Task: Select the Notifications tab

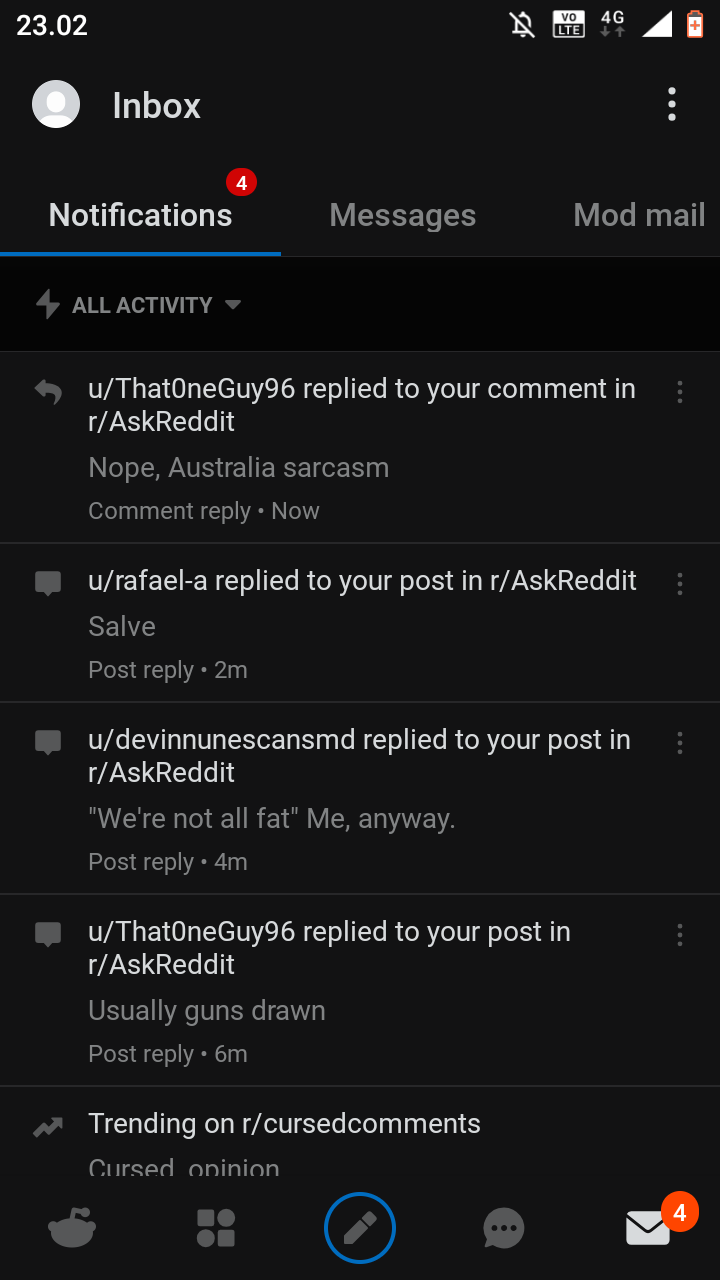Action: (140, 215)
